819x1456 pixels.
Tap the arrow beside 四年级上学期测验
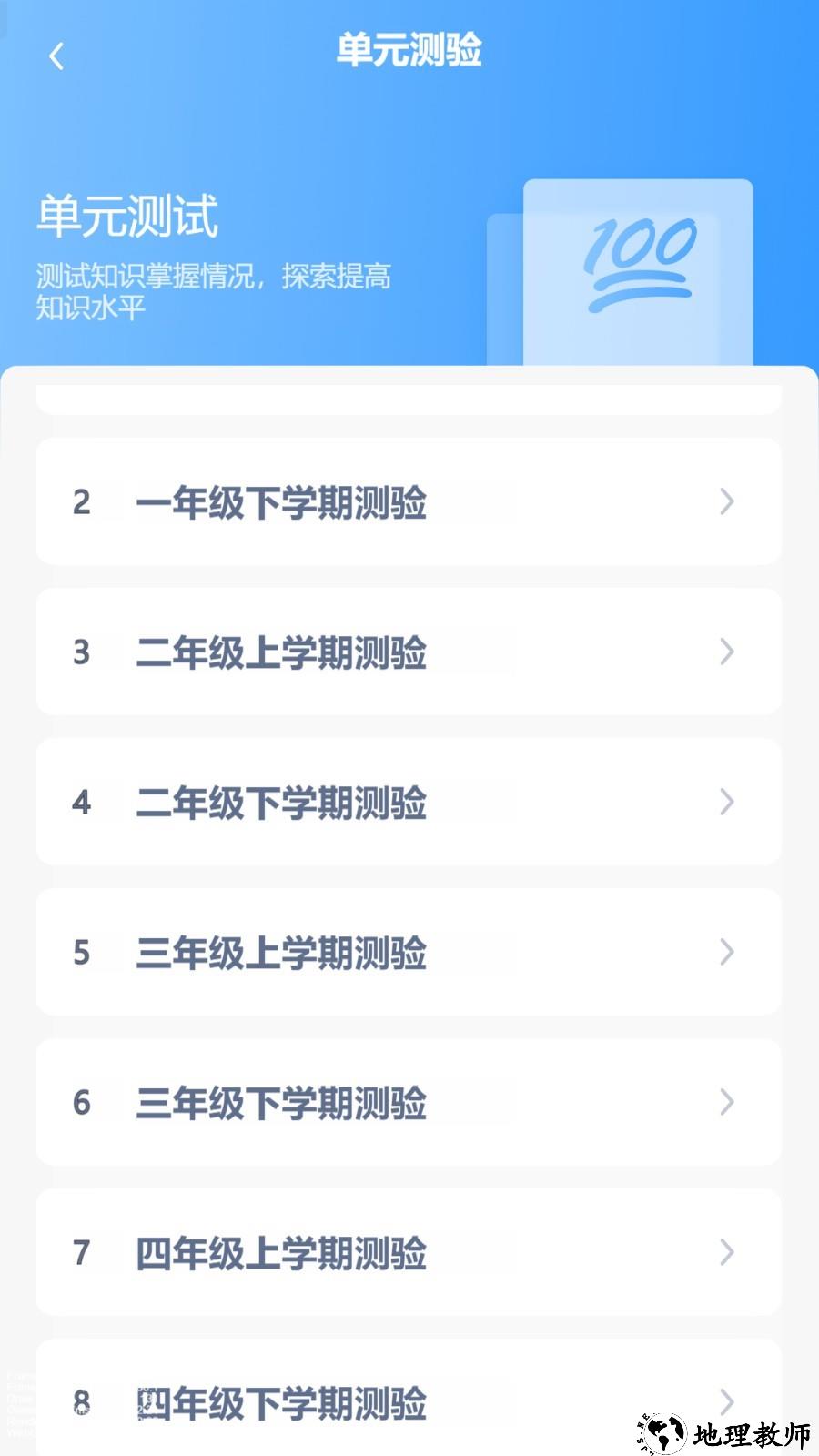click(x=725, y=1252)
